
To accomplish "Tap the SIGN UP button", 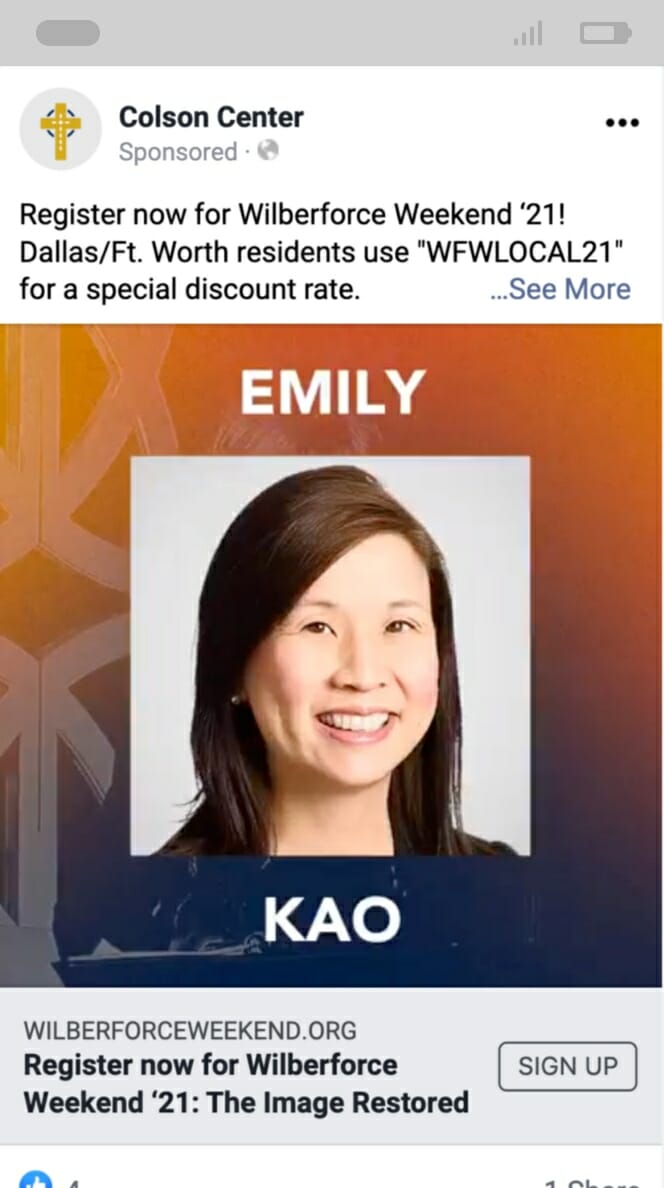I will click(x=567, y=1066).
